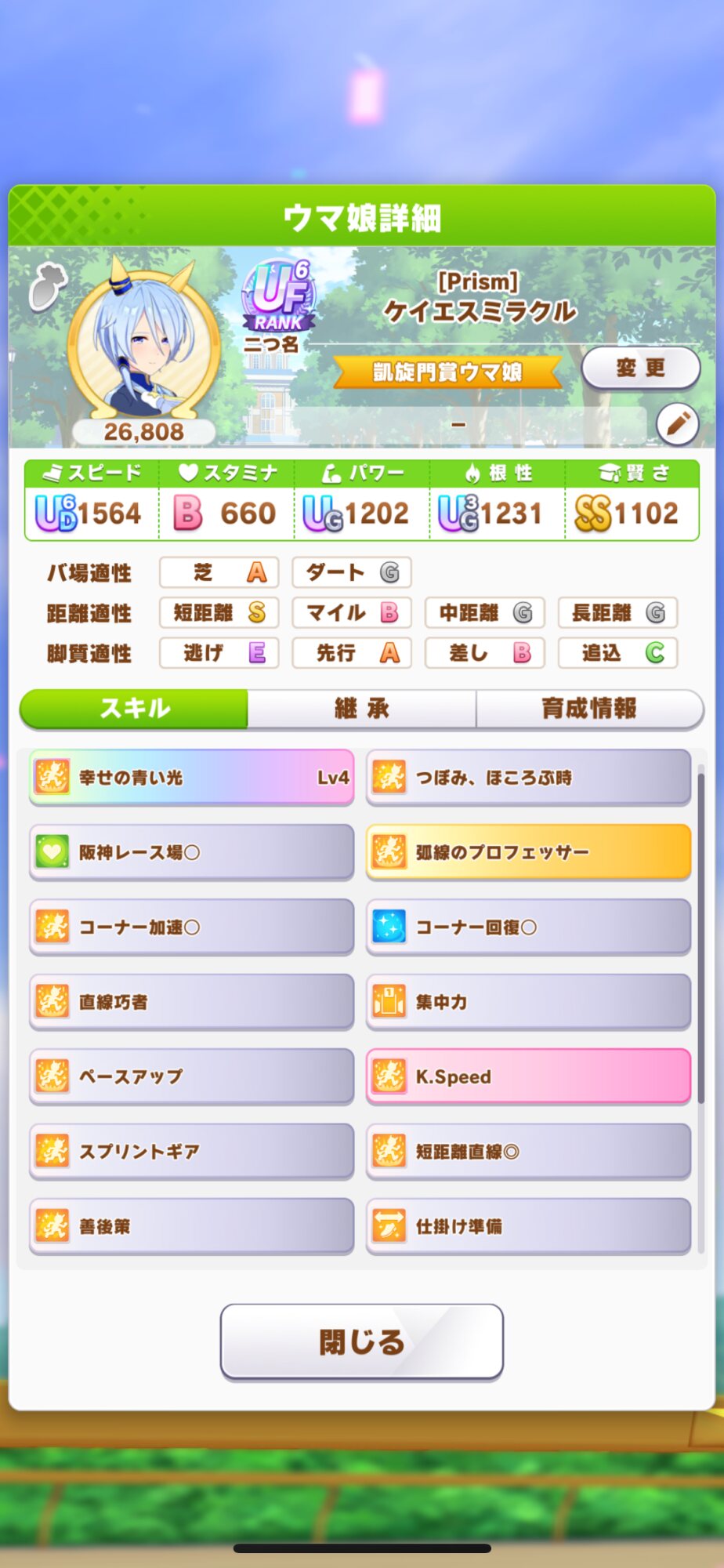Tap the 弧線のプロフェッサー skill
The image size is (724, 1568).
528,852
